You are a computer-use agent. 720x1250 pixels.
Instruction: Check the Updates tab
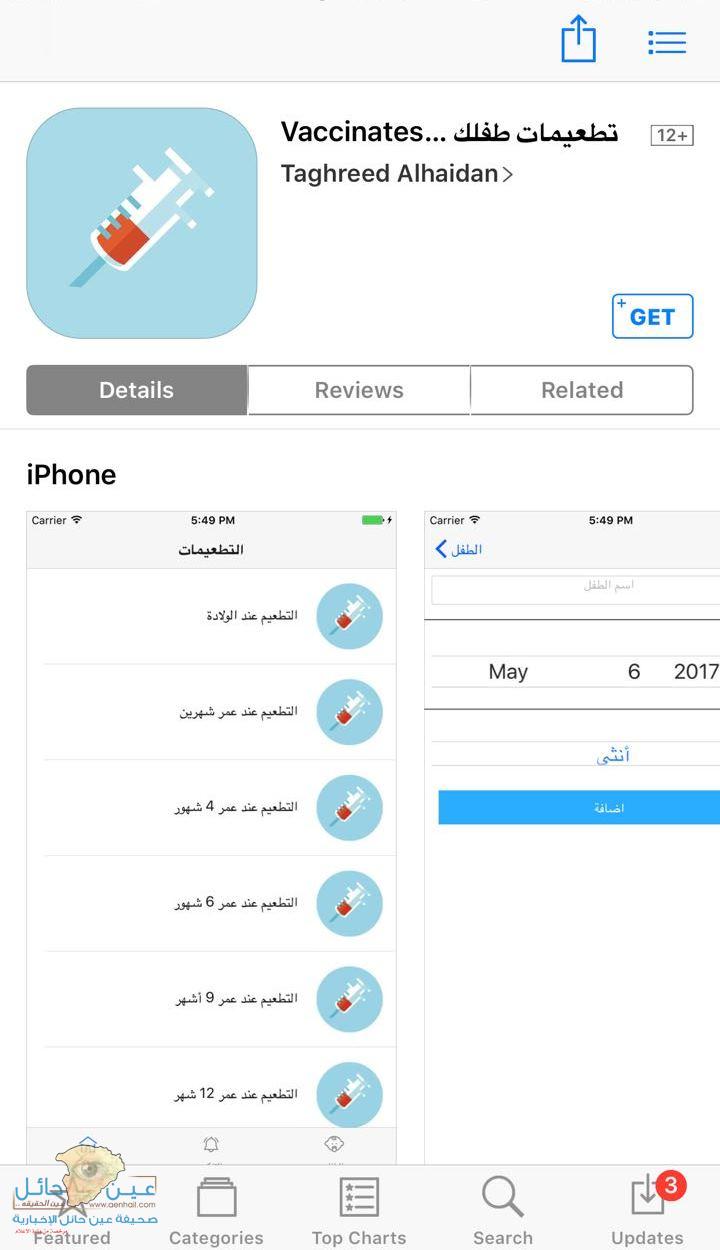pyautogui.click(x=648, y=1208)
